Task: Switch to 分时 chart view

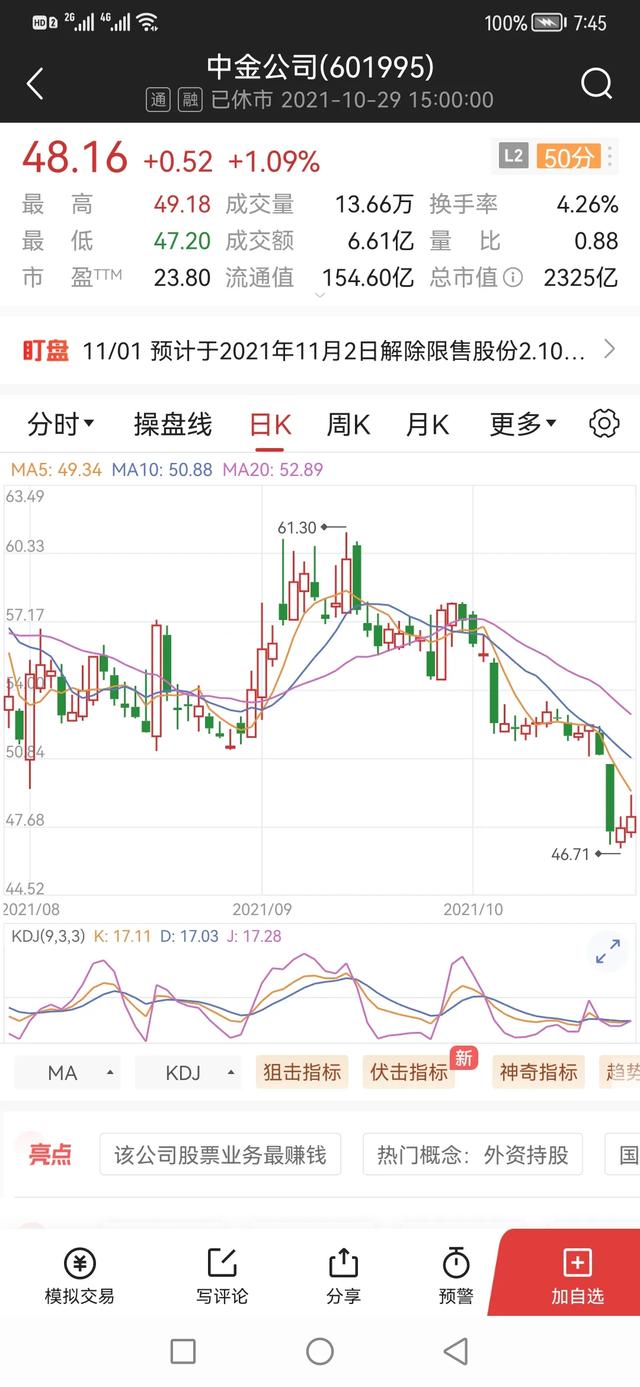Action: click(60, 424)
